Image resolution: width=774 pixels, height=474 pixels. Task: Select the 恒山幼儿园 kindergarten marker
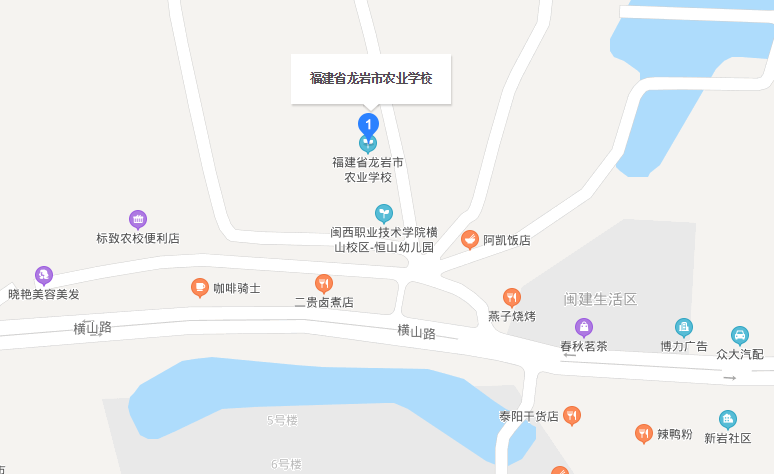[384, 213]
